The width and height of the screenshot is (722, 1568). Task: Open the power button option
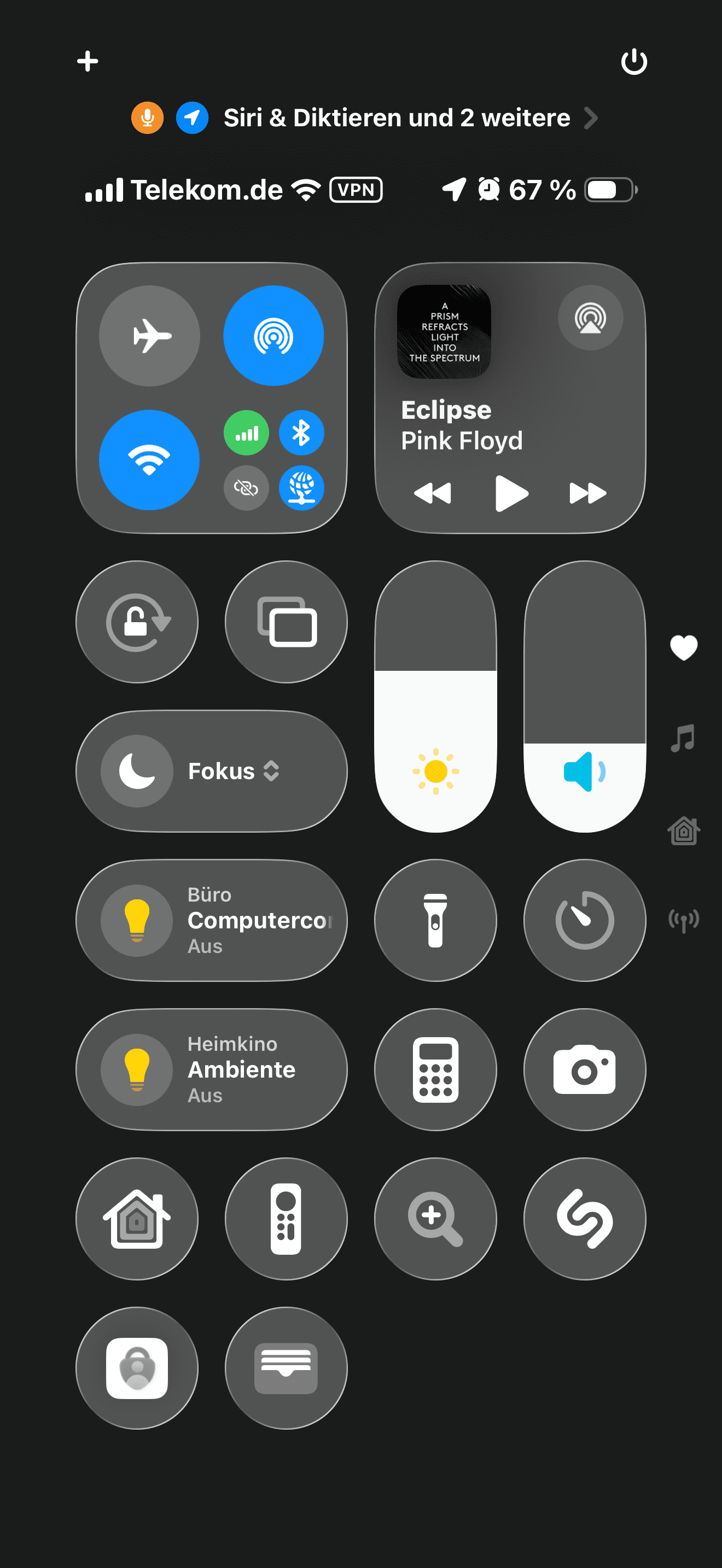(x=634, y=61)
